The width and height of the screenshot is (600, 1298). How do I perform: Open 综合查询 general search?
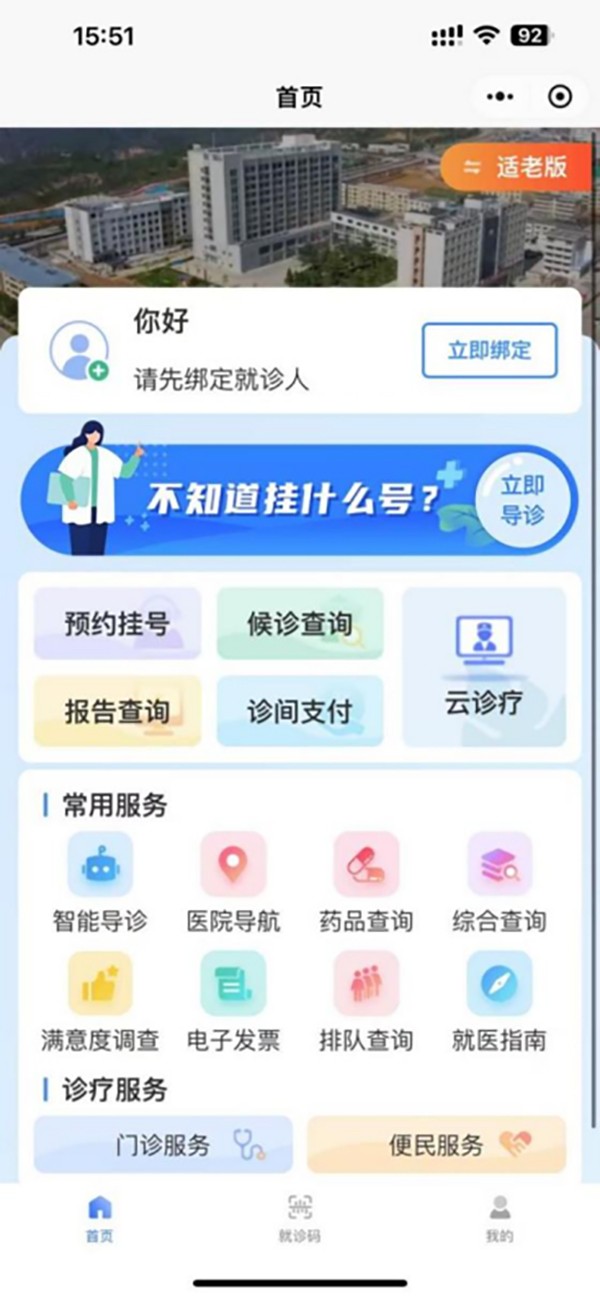(499, 883)
